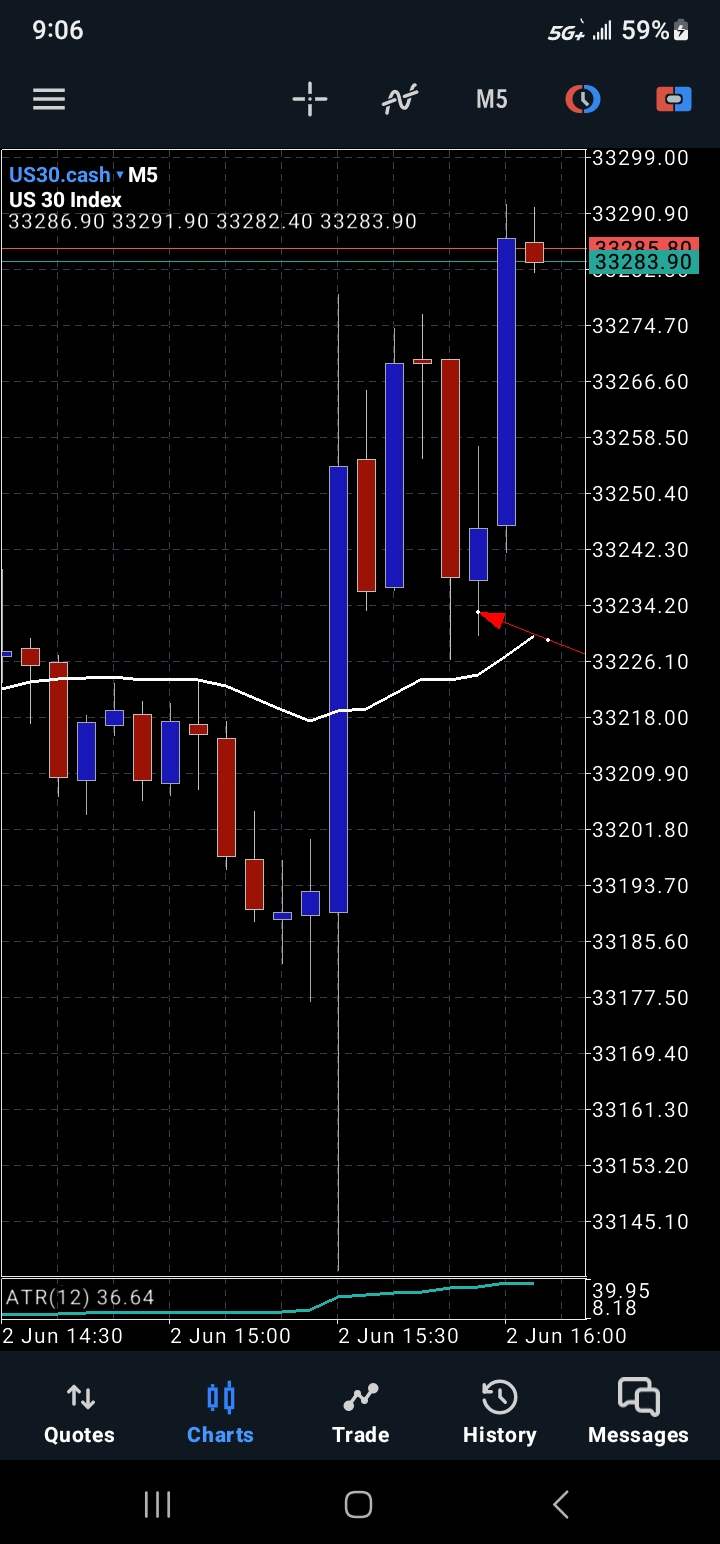Open the indicators panel via the f-curve icon
This screenshot has height=1544, width=720.
click(x=400, y=99)
